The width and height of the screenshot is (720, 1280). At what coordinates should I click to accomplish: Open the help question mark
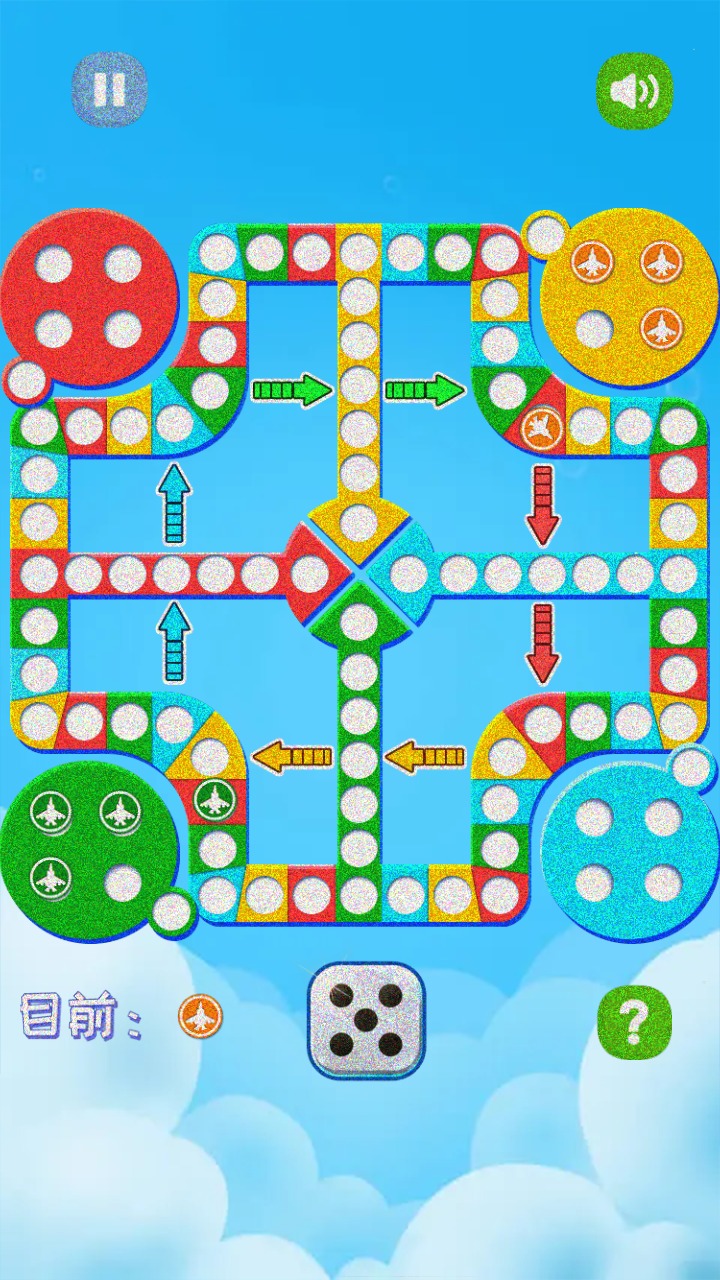[634, 1022]
